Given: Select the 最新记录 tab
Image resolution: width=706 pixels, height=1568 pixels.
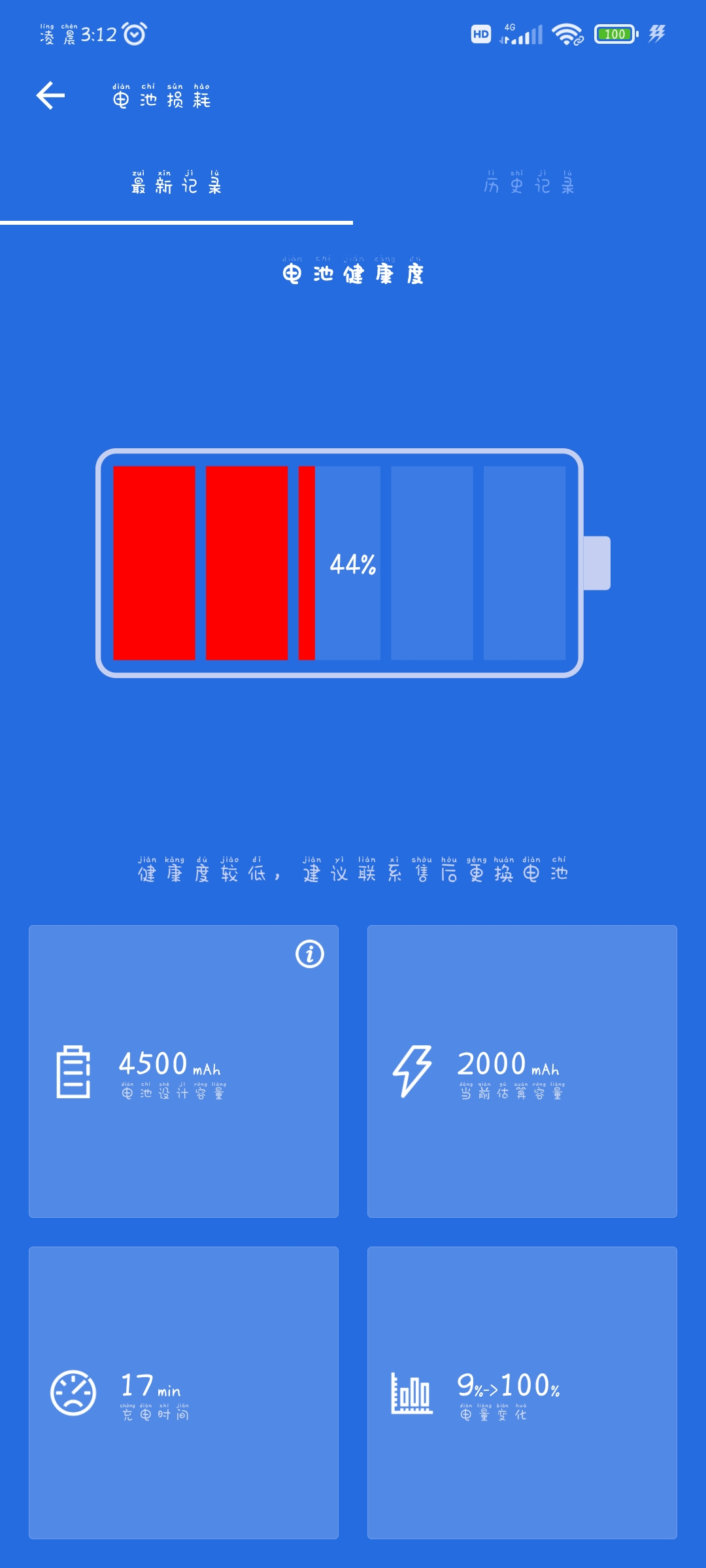Looking at the screenshot, I should pos(176,183).
